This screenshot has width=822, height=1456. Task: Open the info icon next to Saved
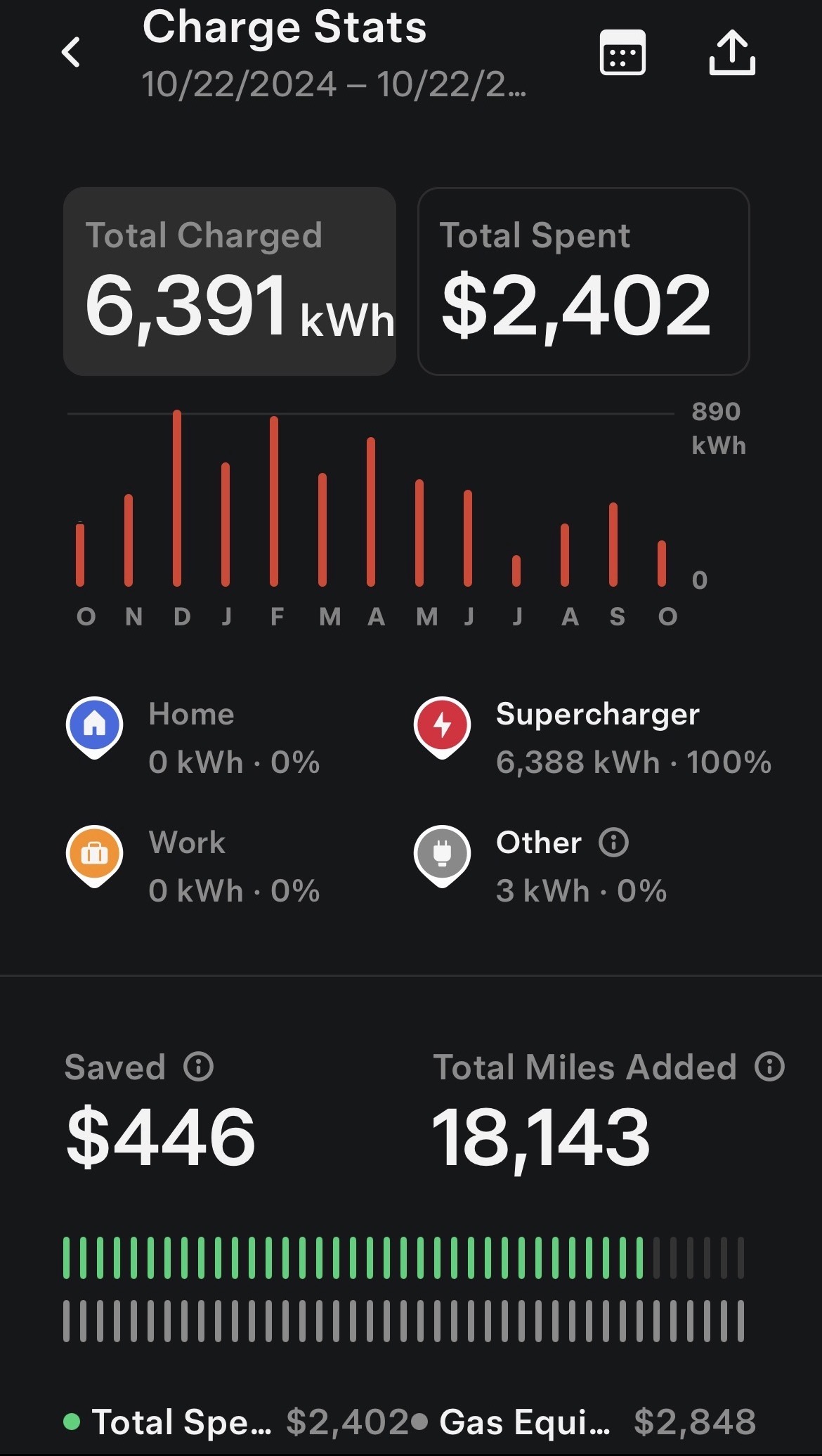(198, 1067)
